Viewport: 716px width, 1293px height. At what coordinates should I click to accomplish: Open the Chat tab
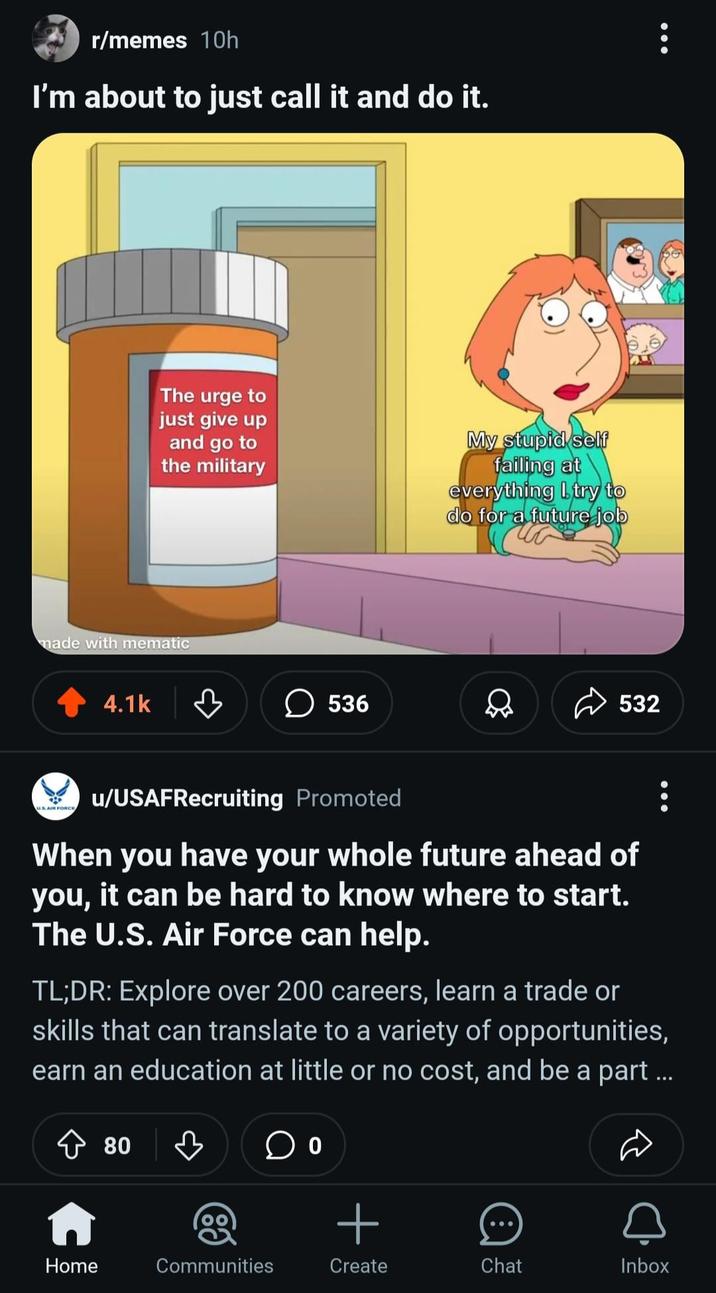click(501, 1237)
